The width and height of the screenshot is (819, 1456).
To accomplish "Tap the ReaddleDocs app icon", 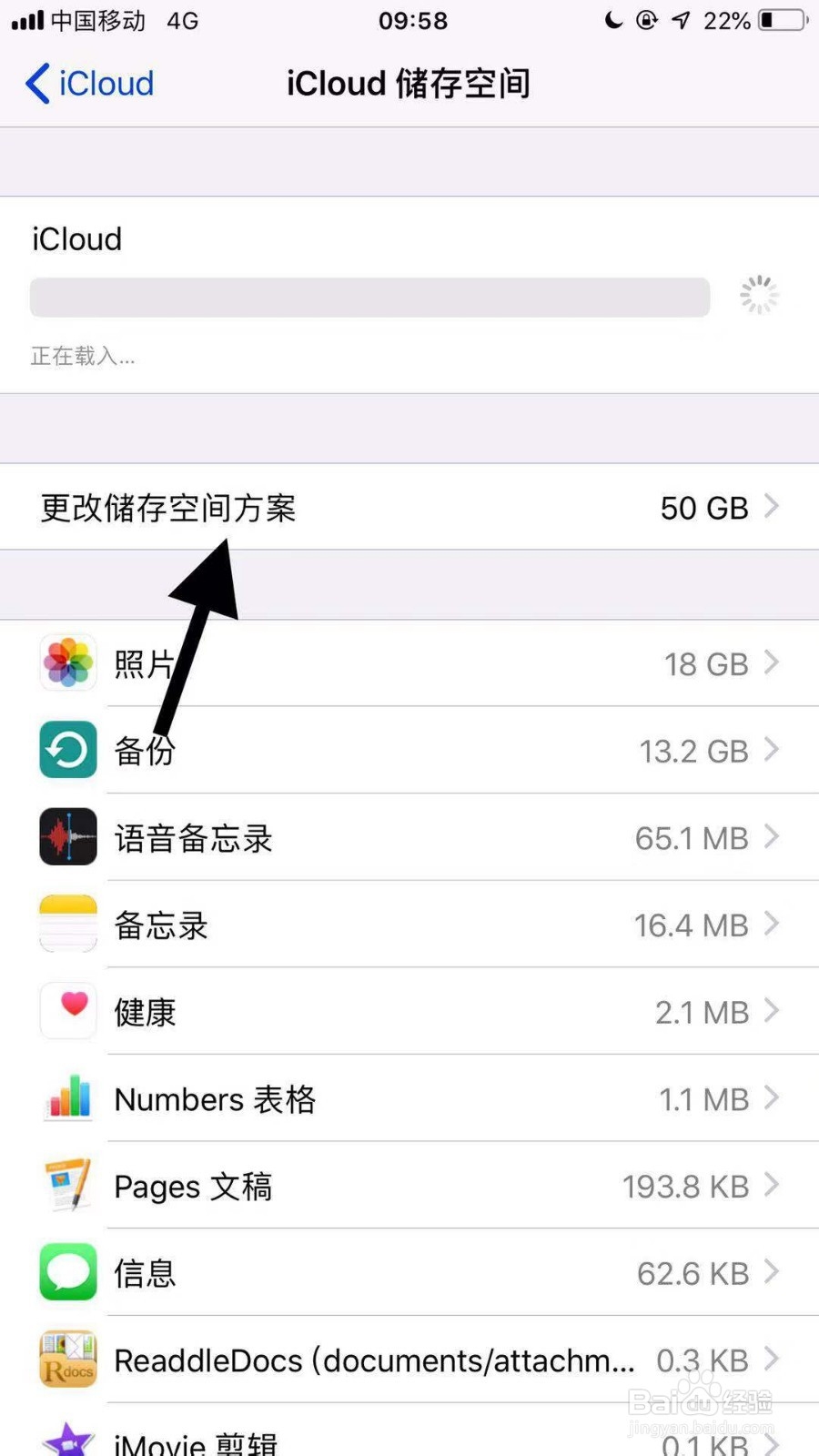I will tap(67, 1359).
